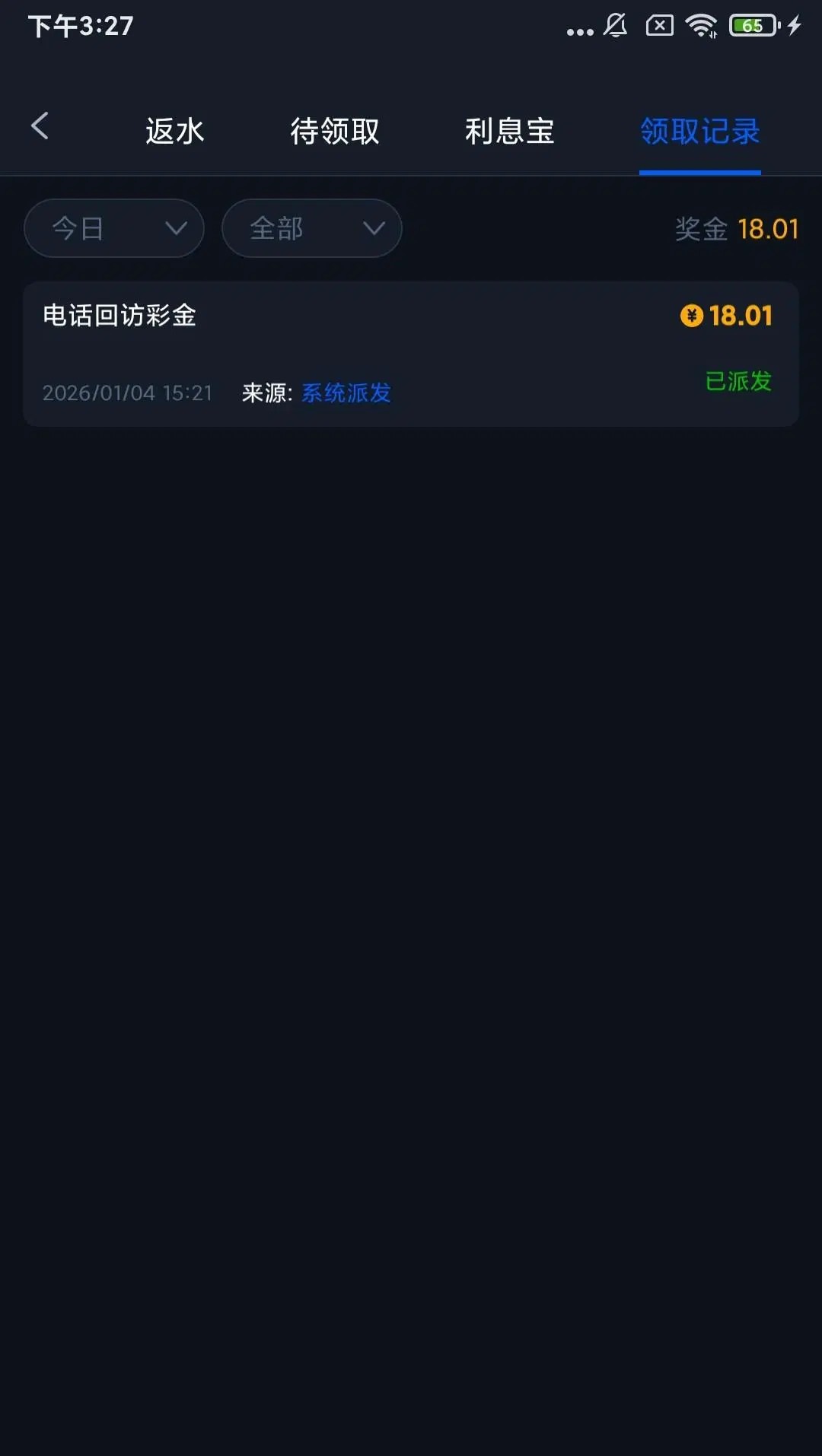Image resolution: width=822 pixels, height=1456 pixels.
Task: Open the 待领取 tab
Action: pyautogui.click(x=335, y=131)
